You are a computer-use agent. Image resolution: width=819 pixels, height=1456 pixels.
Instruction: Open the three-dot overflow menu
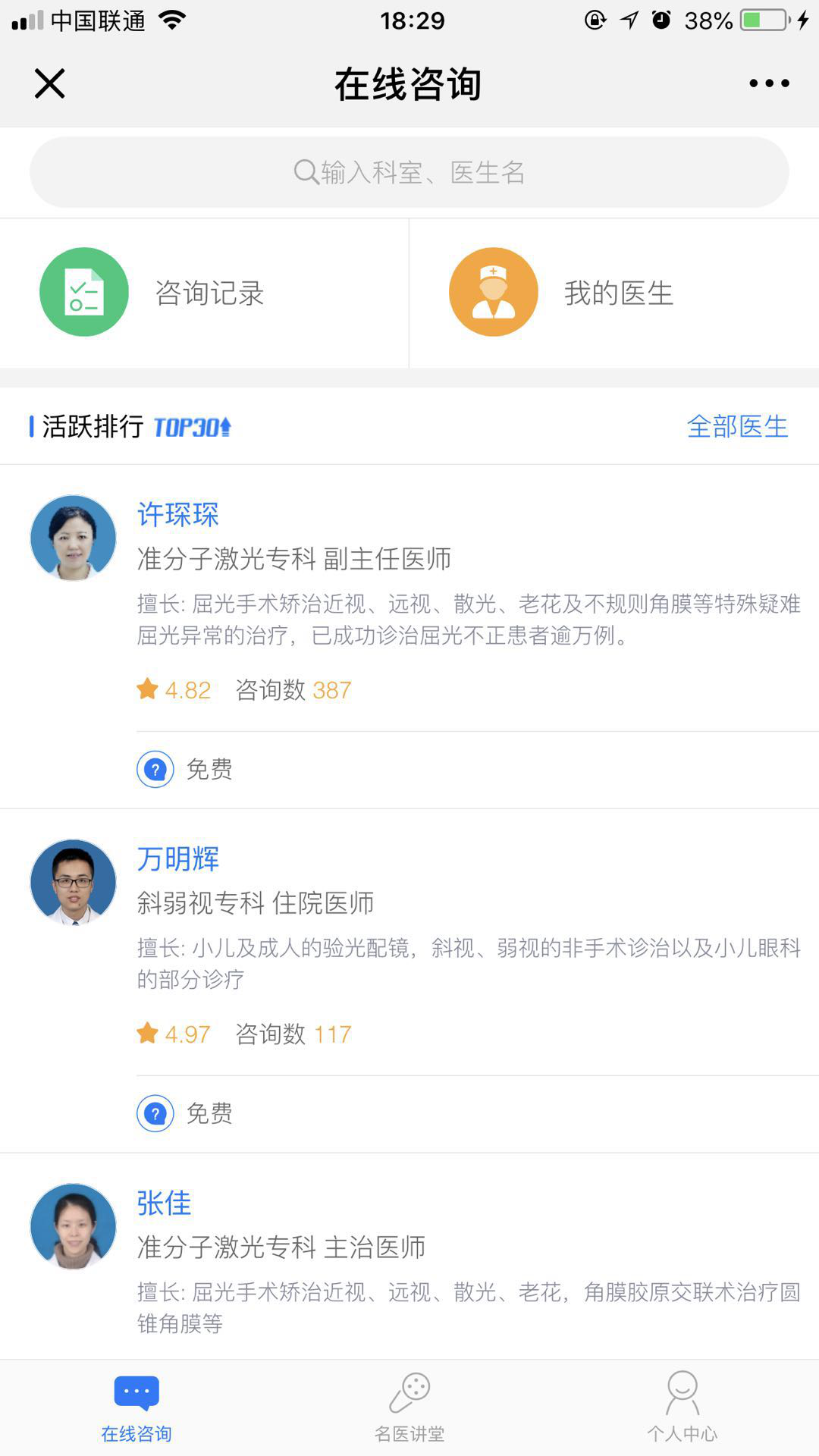point(769,83)
